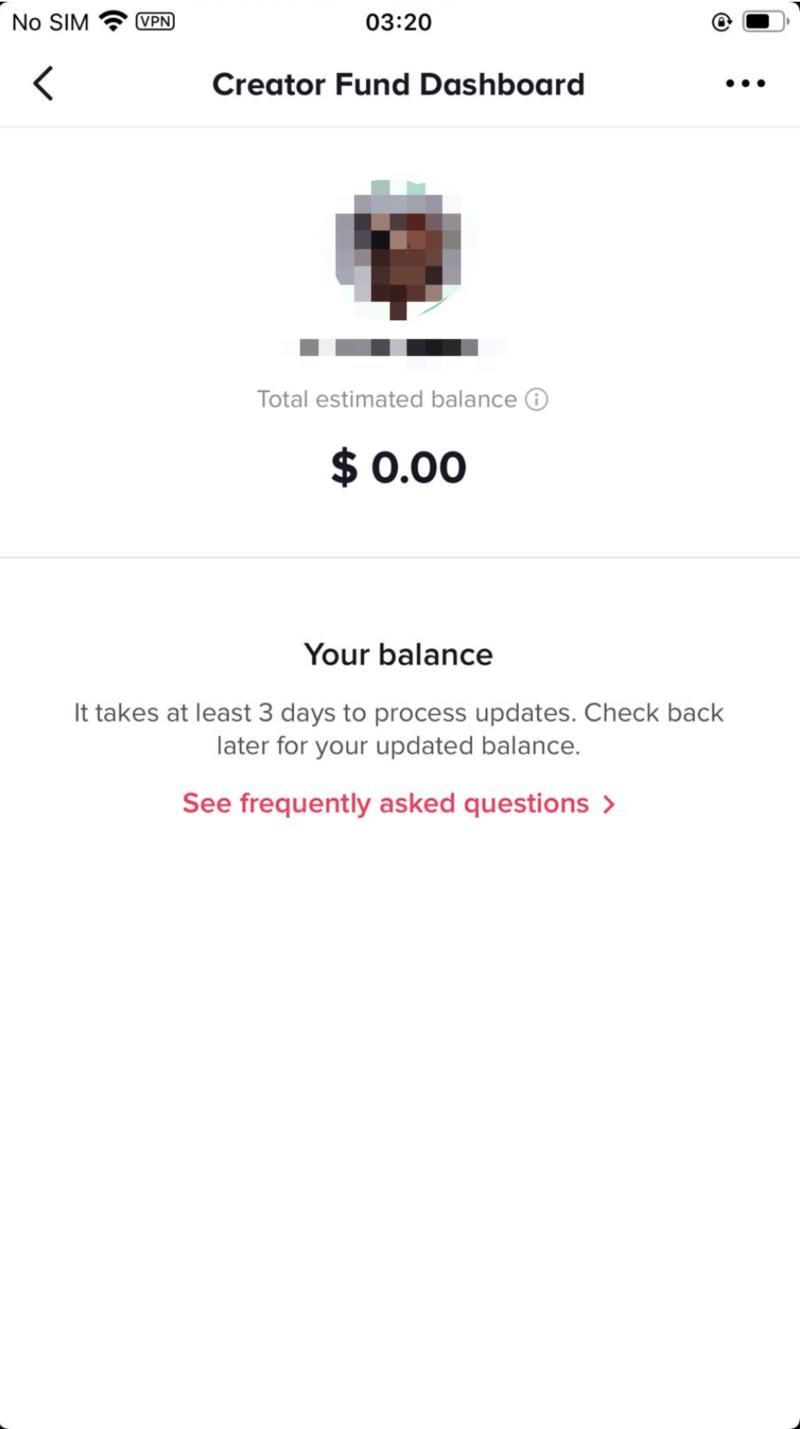Tap the orientation lock icon near the battery
800x1429 pixels.
(720, 21)
